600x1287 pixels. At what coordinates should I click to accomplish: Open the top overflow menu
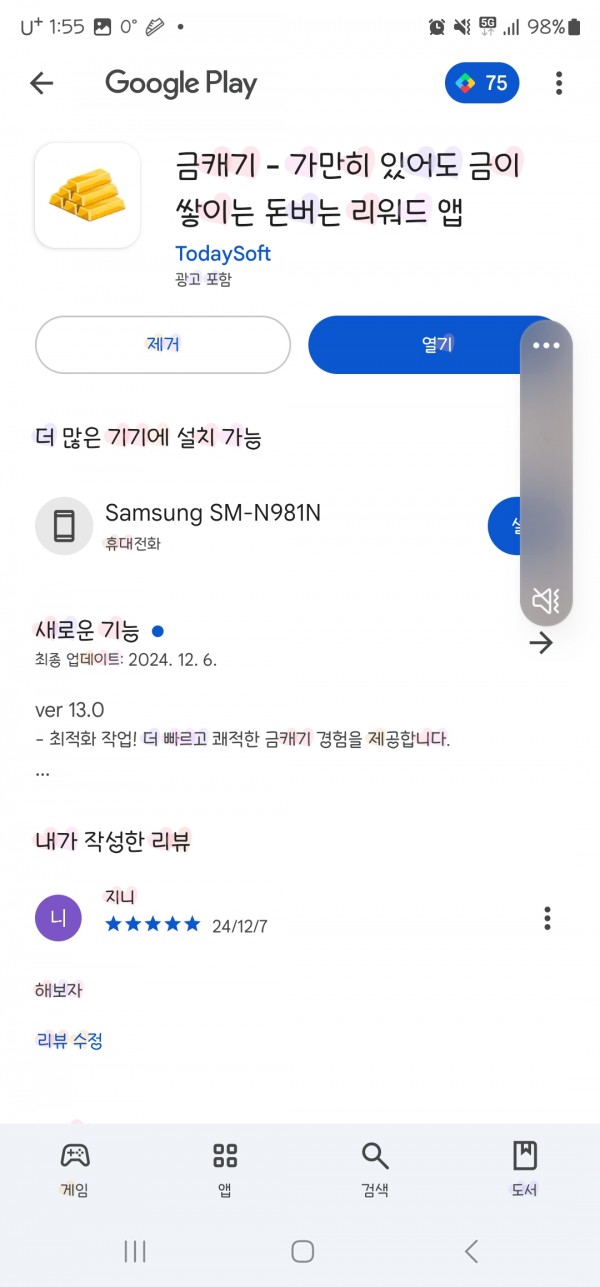point(559,83)
